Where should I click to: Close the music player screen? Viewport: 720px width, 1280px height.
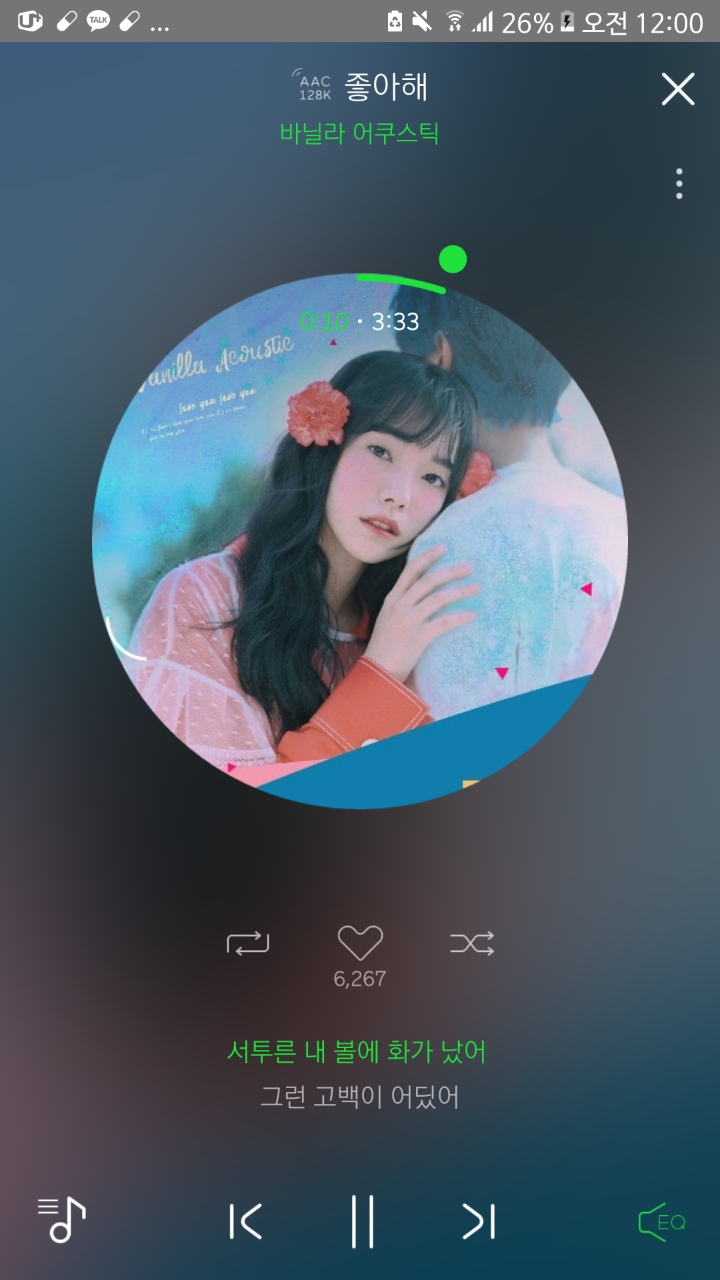(x=677, y=90)
